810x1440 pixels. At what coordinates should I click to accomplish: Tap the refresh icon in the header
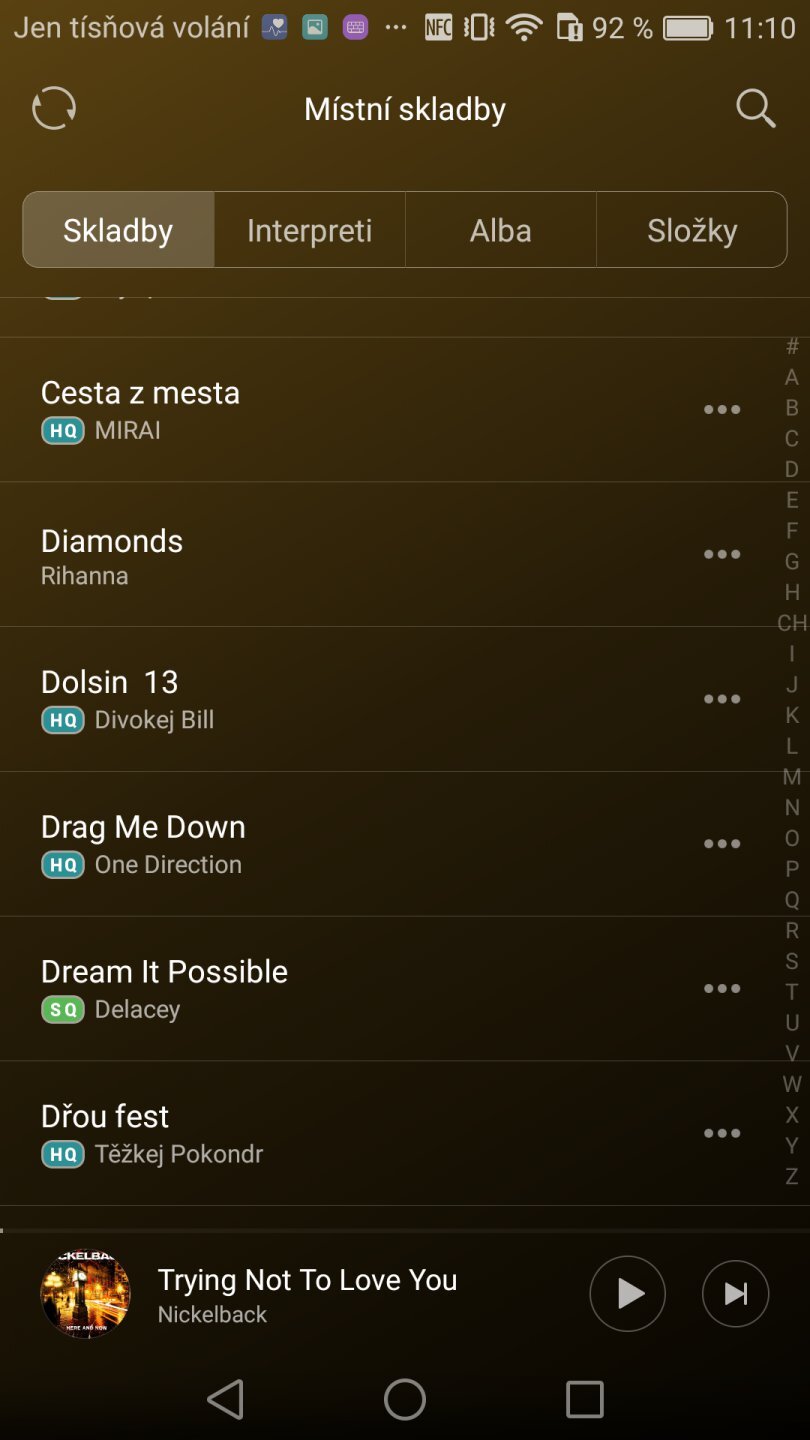pos(54,108)
